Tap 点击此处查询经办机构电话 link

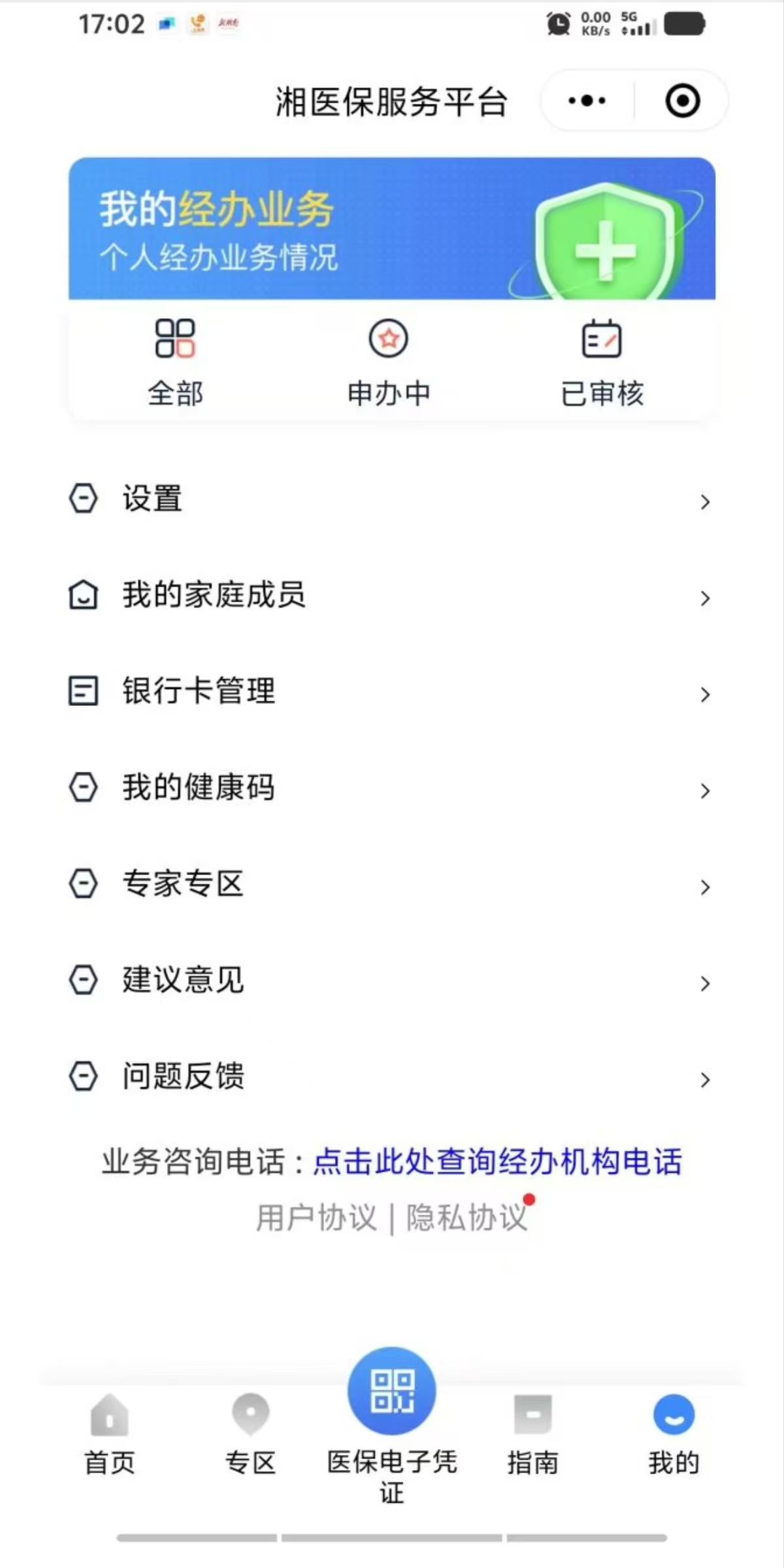point(498,1167)
